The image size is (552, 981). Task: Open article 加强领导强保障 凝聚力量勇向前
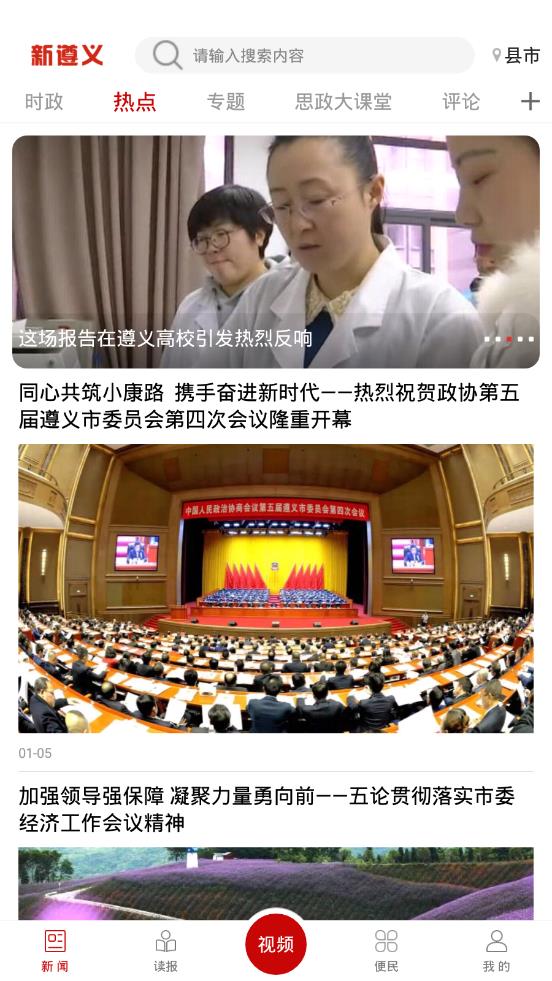click(x=267, y=809)
